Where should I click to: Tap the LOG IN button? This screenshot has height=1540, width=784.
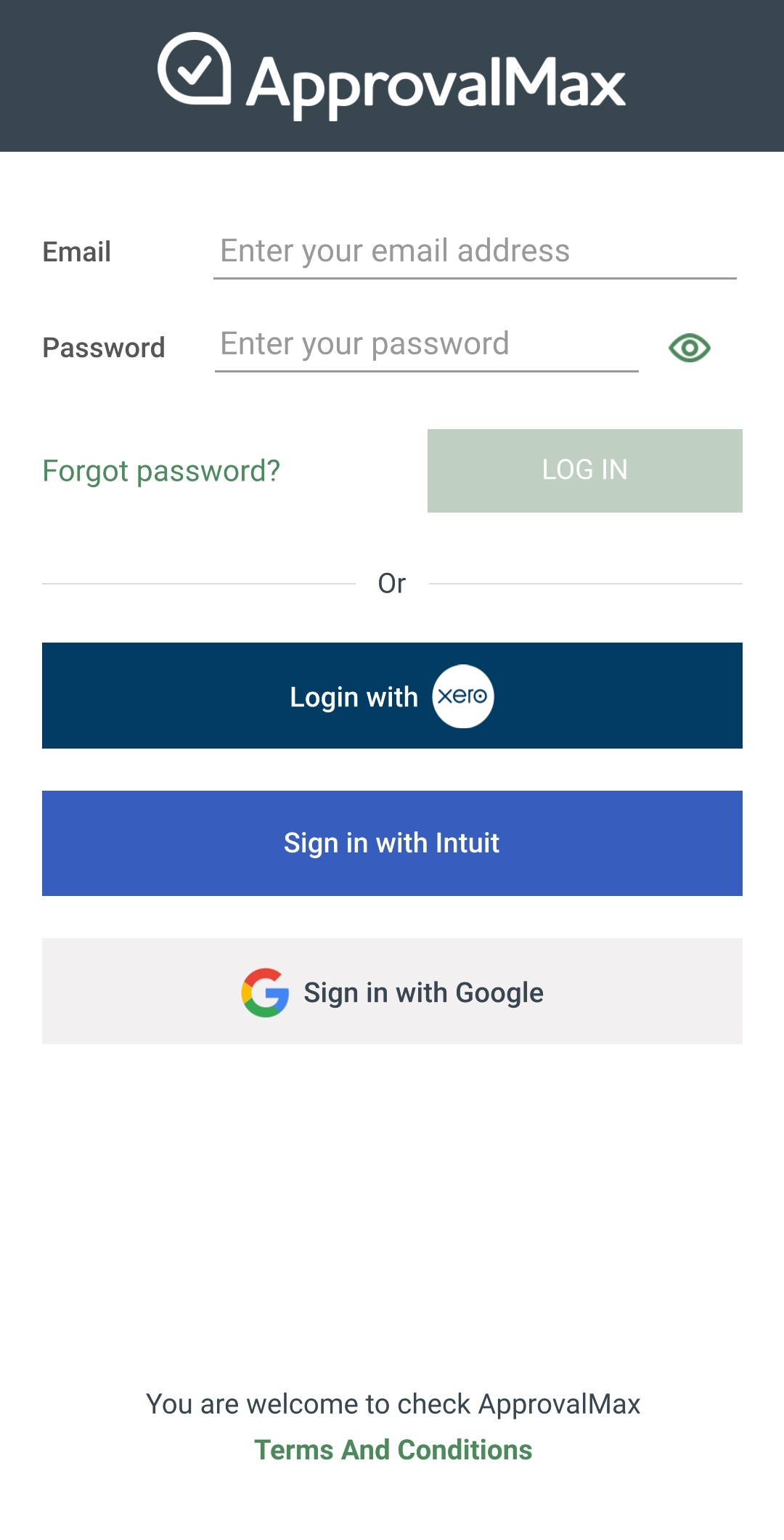pos(584,470)
